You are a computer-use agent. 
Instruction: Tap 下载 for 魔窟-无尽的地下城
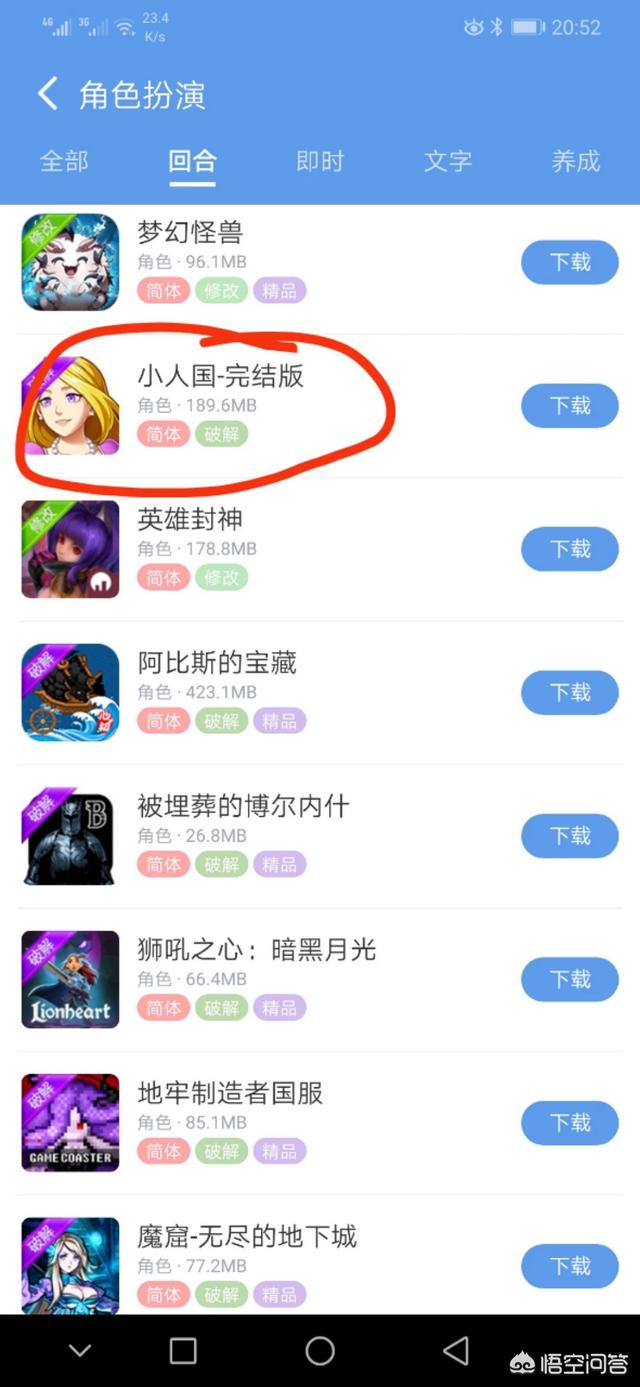click(570, 1266)
